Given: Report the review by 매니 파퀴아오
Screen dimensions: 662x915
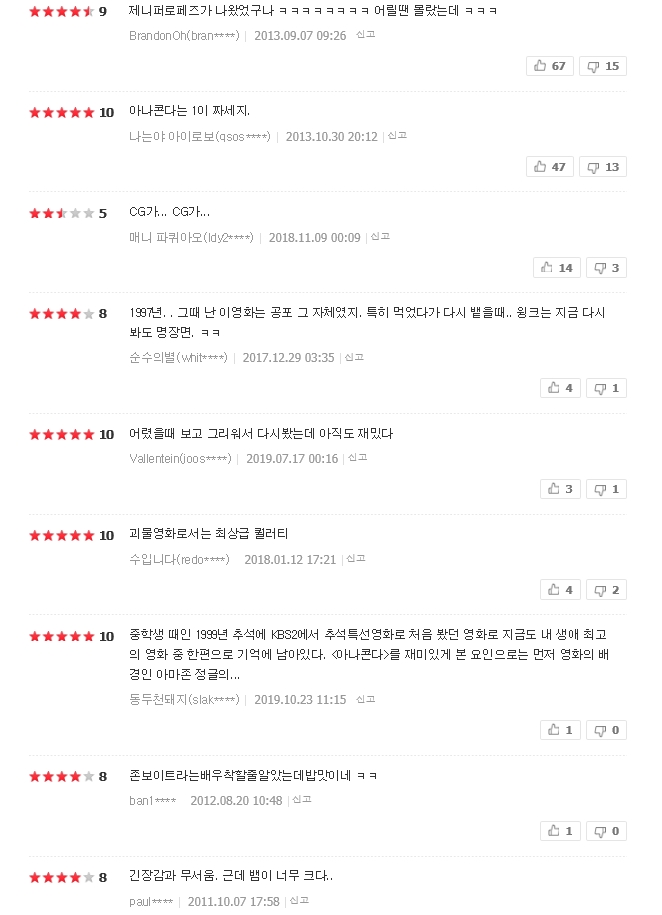Looking at the screenshot, I should tap(379, 237).
